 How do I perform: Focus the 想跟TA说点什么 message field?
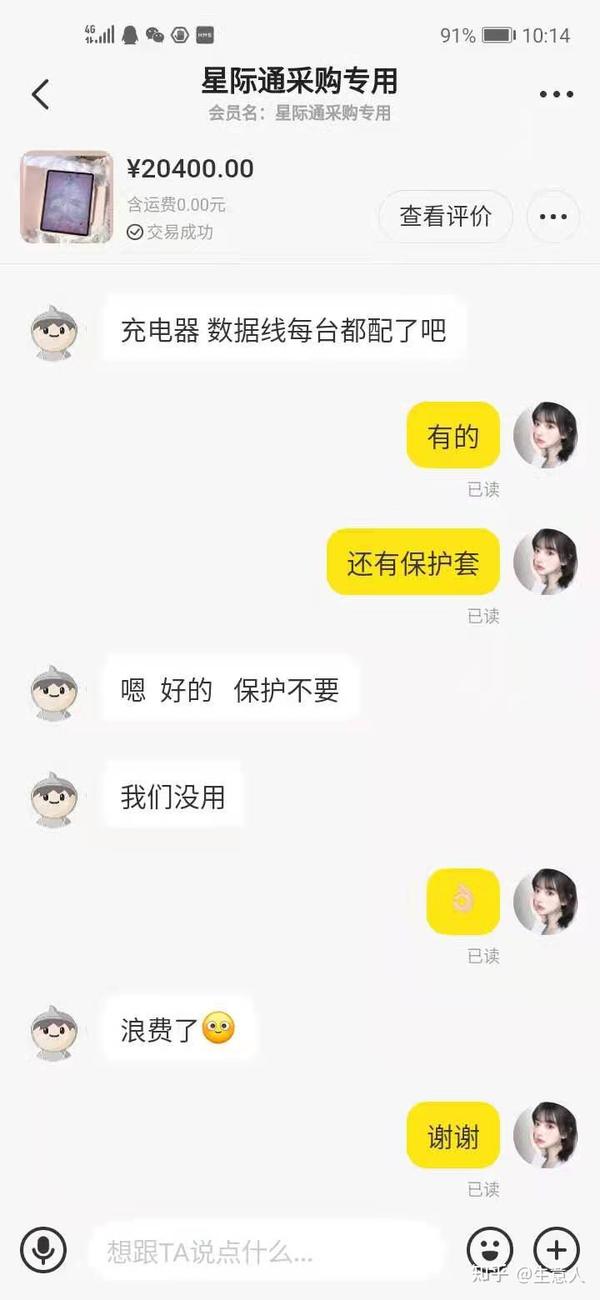265,1250
